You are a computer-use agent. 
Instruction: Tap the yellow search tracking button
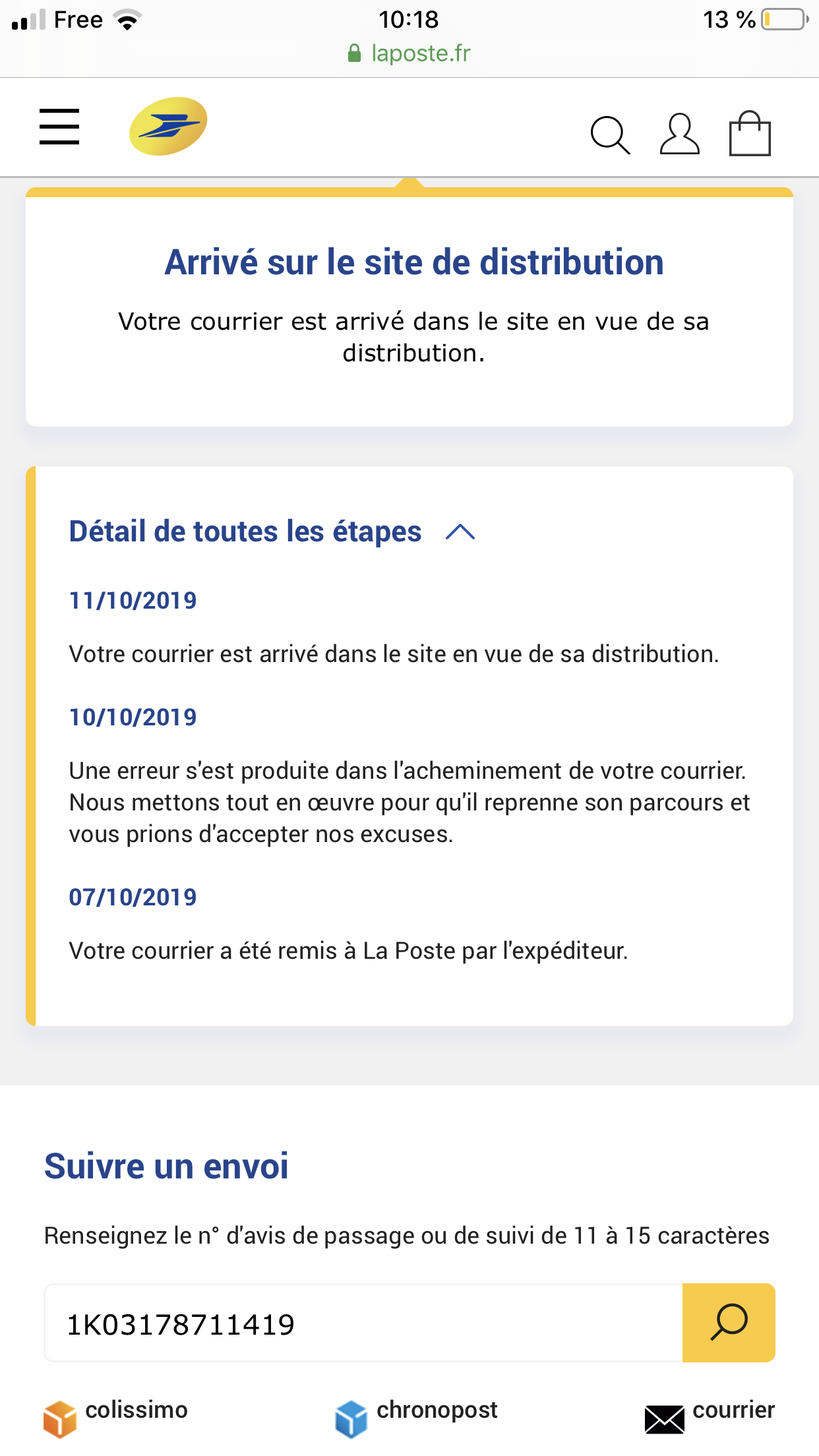(x=729, y=1323)
